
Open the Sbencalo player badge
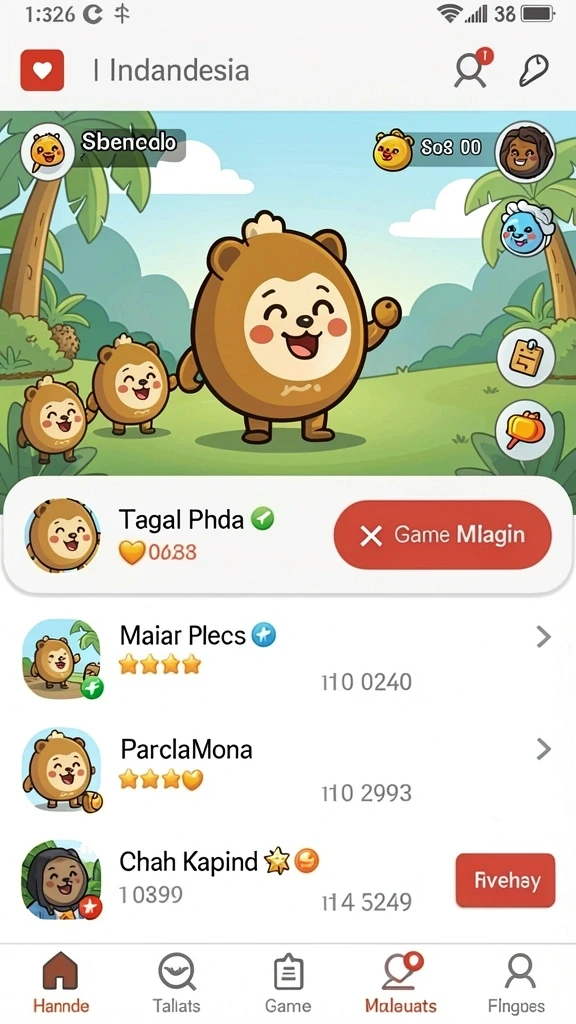(x=103, y=149)
